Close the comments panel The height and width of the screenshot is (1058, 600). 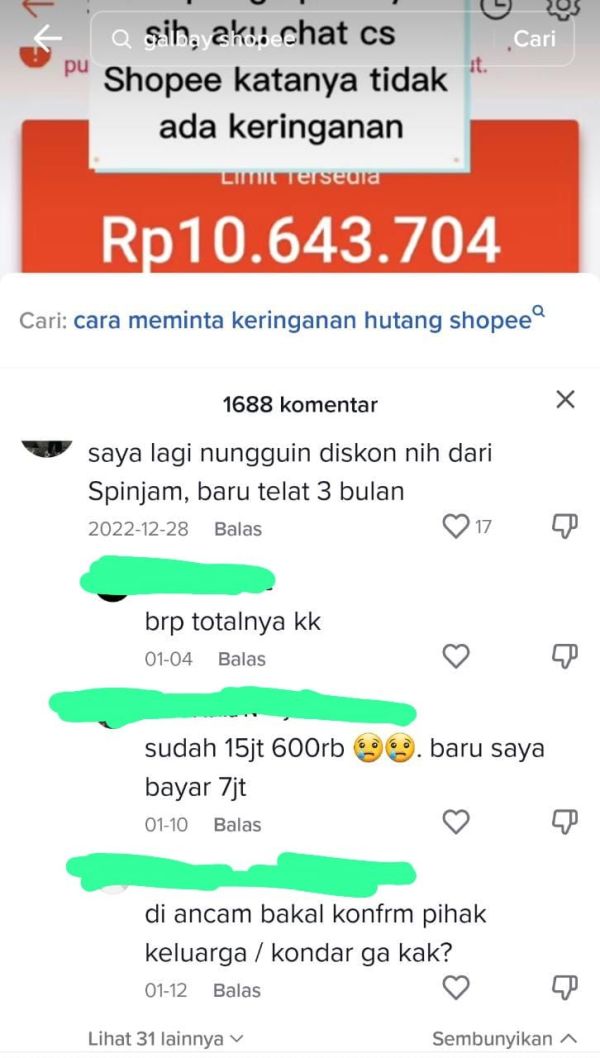tap(565, 400)
